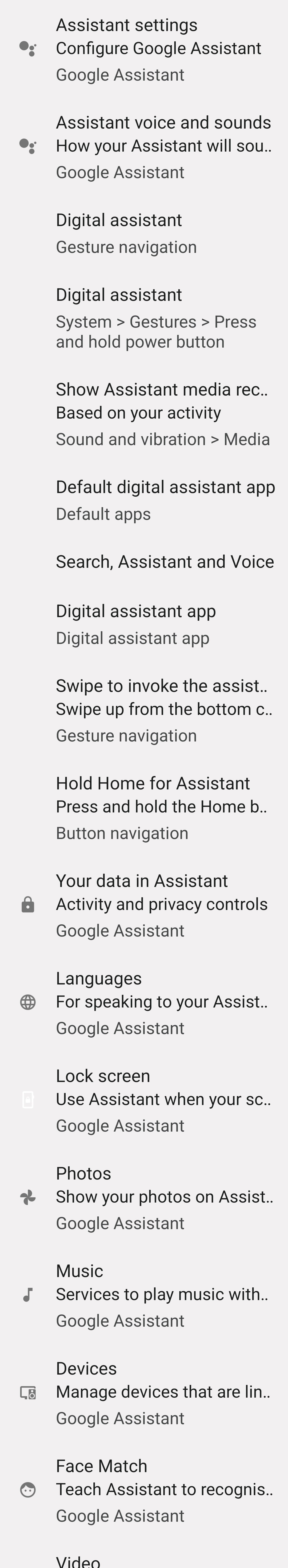Manage linked Devices

[144, 1392]
